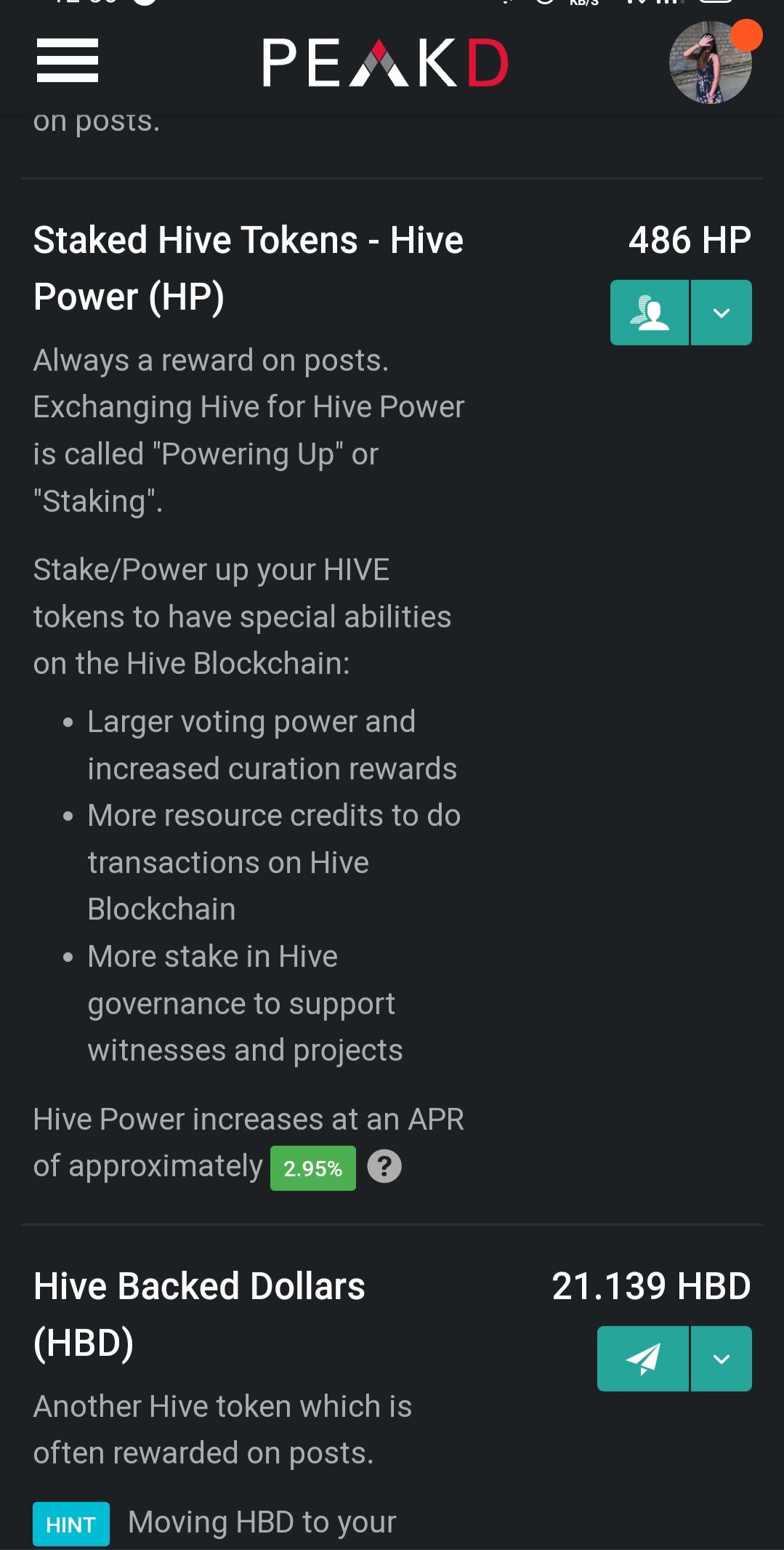Open the profile avatar menu
Viewport: 784px width, 1550px height.
point(710,63)
